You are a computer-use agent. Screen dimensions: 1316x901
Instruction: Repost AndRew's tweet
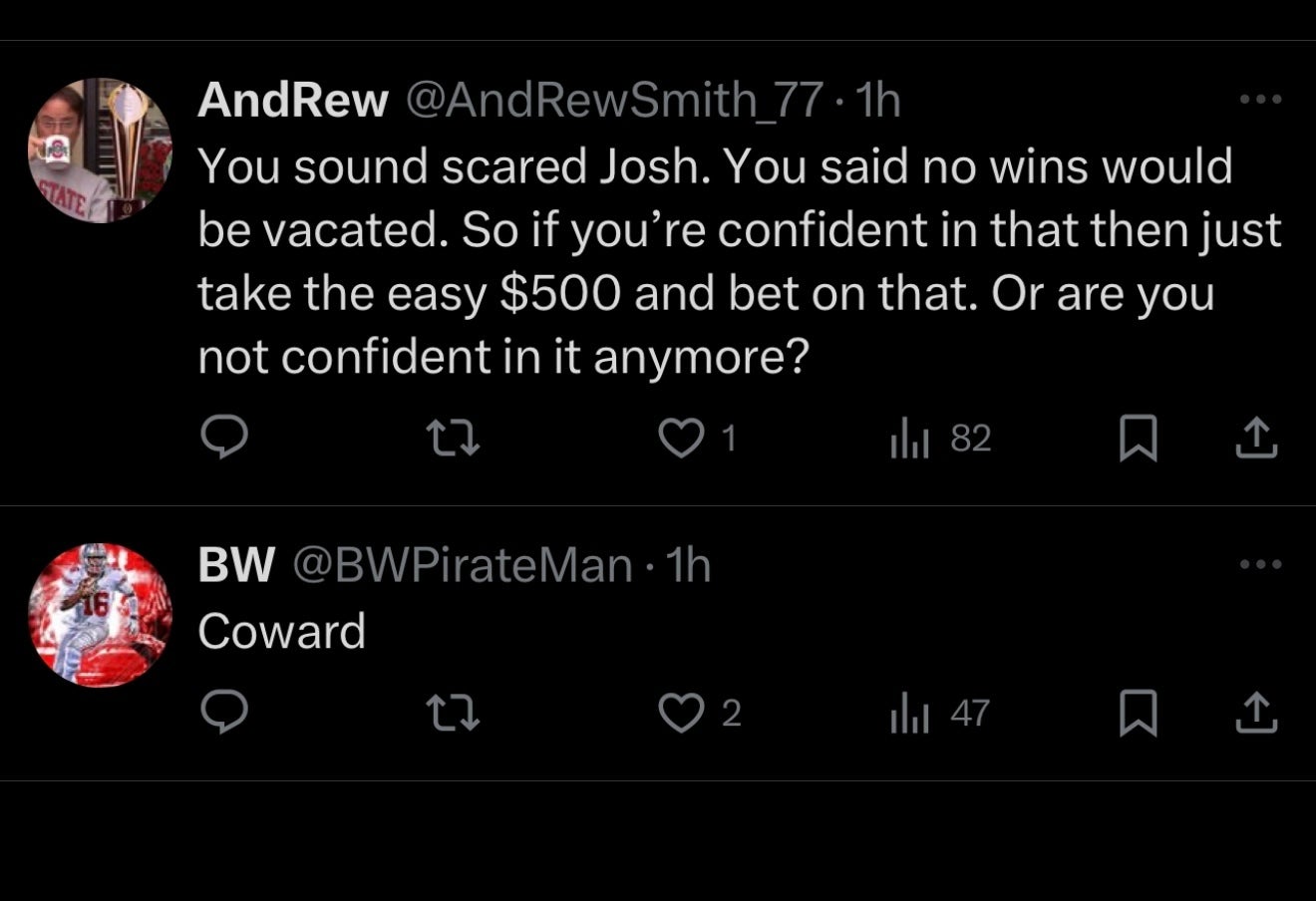click(453, 438)
